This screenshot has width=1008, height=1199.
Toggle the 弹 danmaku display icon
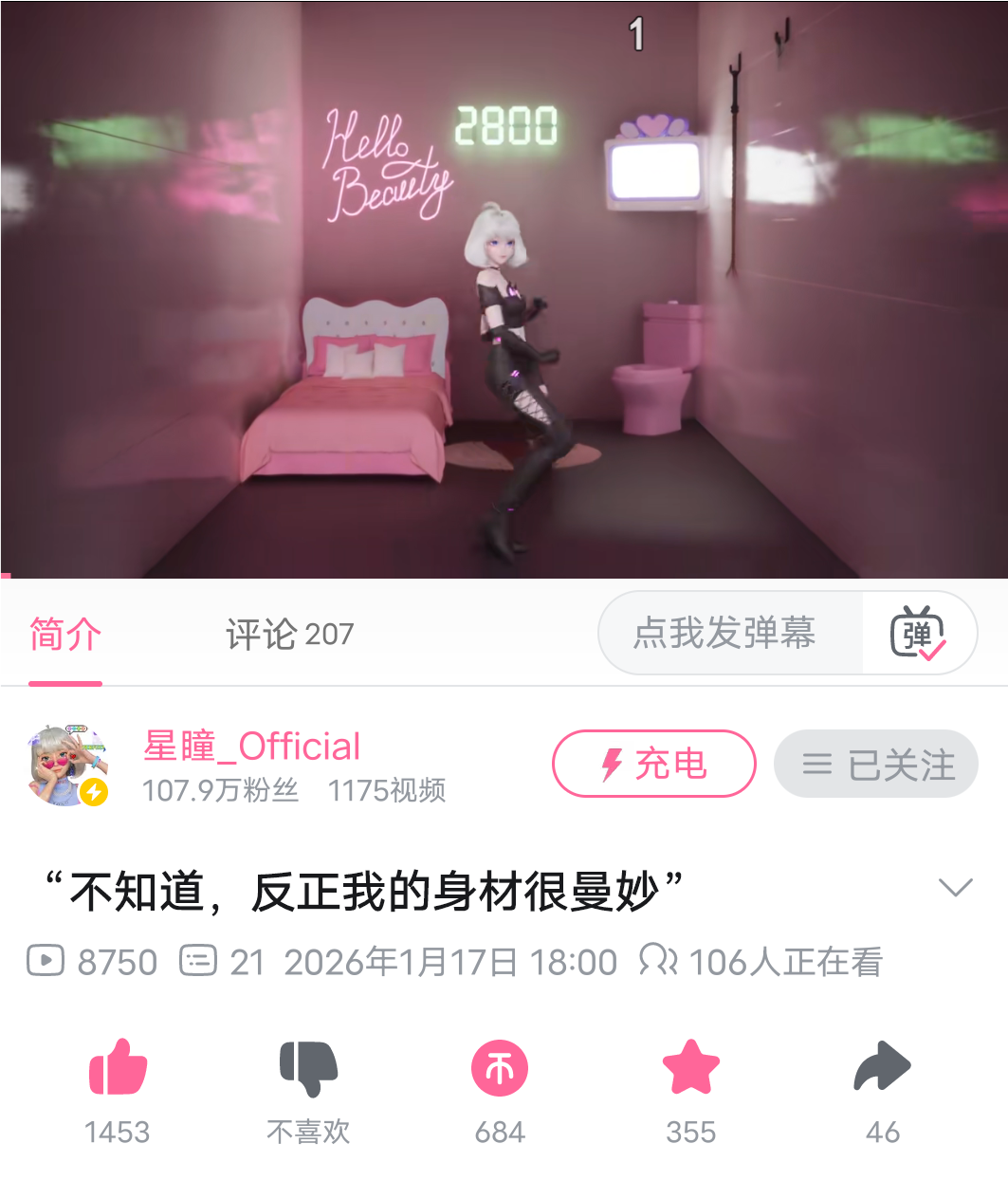(917, 633)
